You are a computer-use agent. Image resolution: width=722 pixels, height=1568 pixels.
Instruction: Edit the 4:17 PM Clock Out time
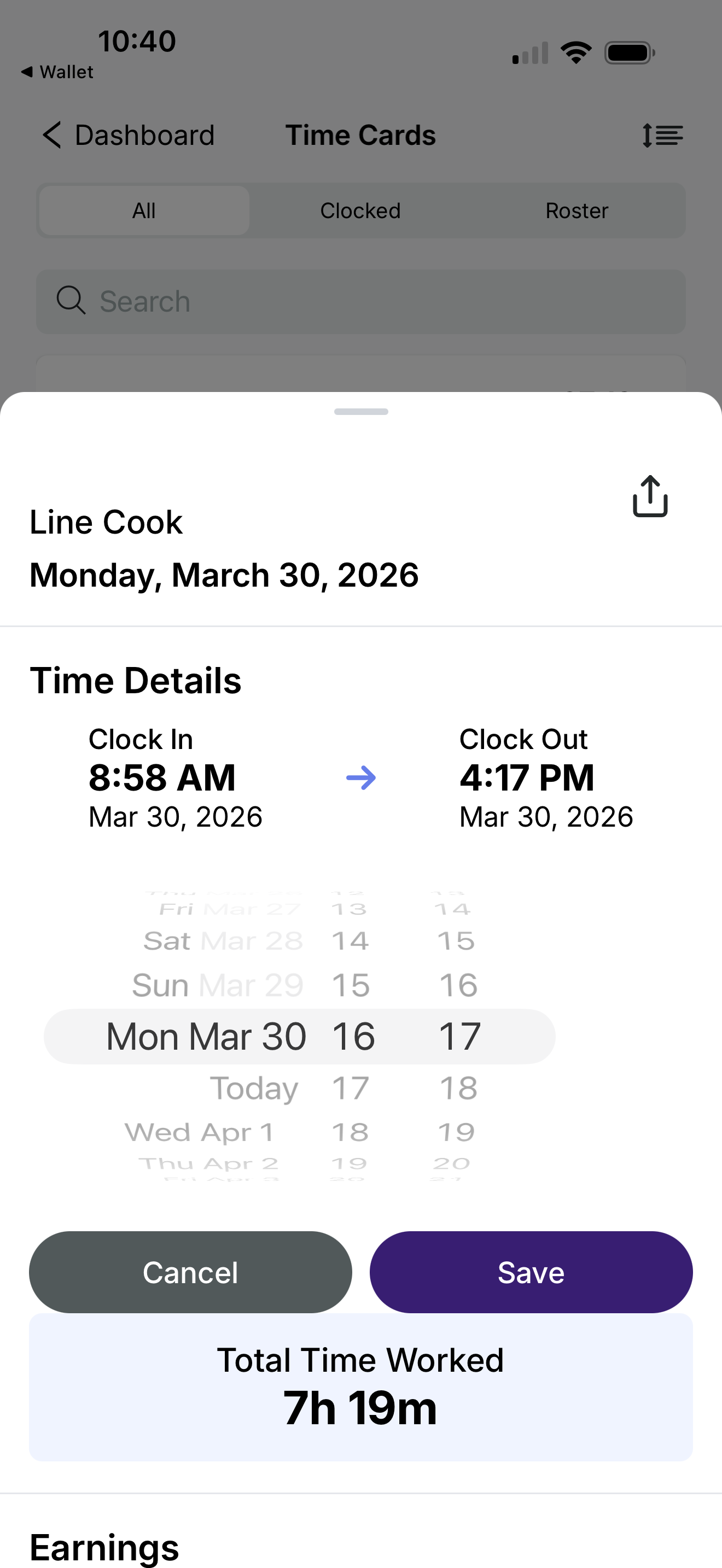click(x=527, y=777)
